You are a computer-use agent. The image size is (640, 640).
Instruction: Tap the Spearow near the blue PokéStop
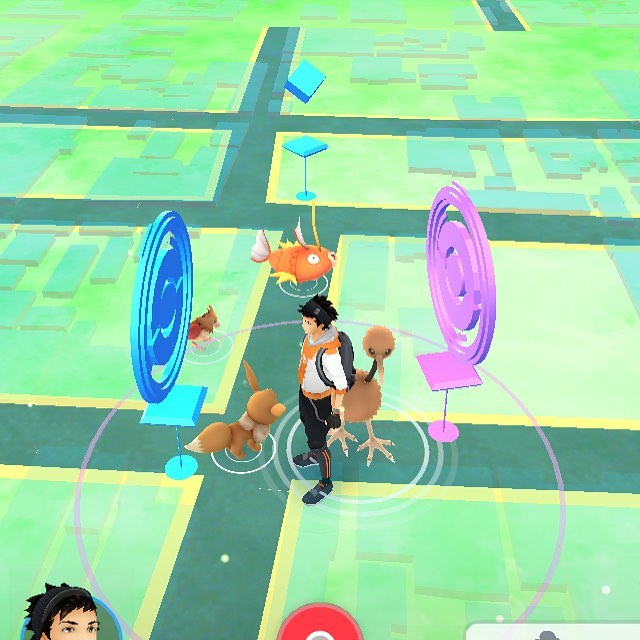[x=205, y=325]
